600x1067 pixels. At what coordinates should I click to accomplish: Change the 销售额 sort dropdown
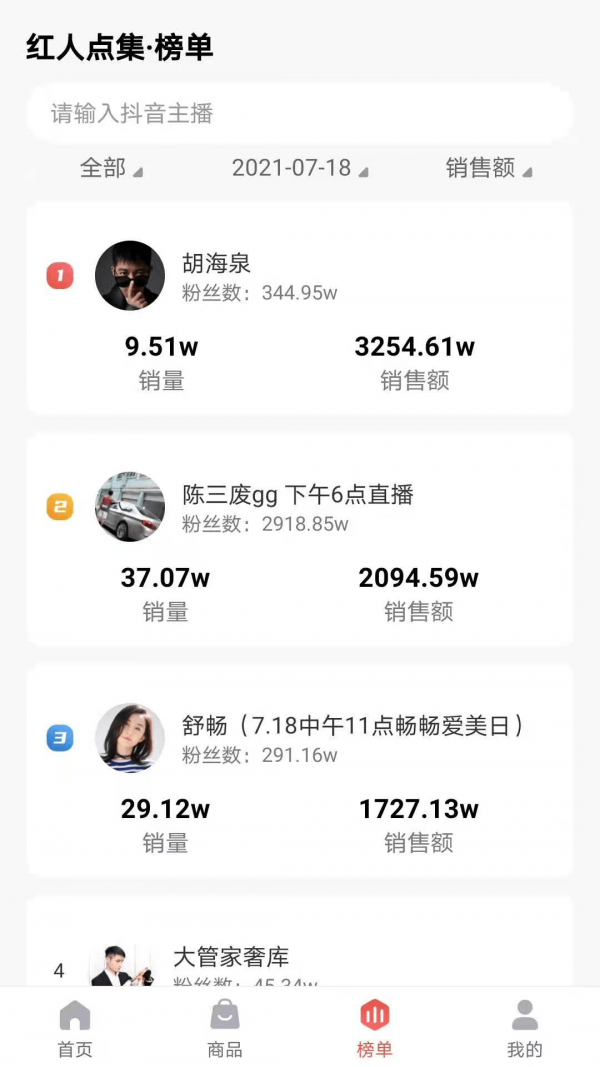(x=488, y=168)
